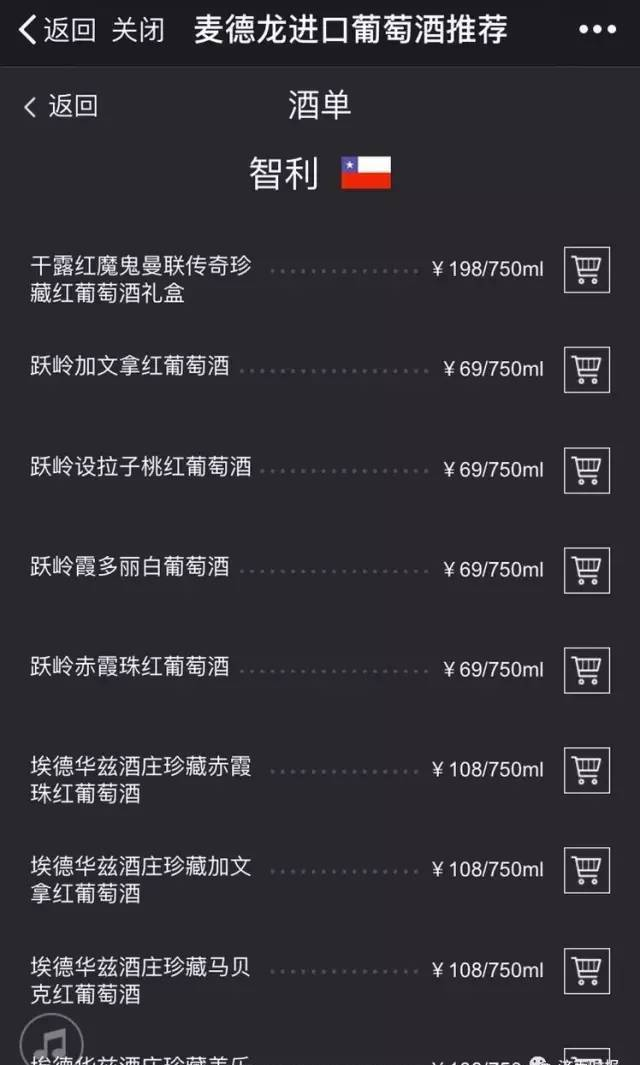This screenshot has height=1065, width=640.
Task: Add 干露红魔鬼曼联传奇珍藏礼盒 to cart
Action: tap(587, 270)
